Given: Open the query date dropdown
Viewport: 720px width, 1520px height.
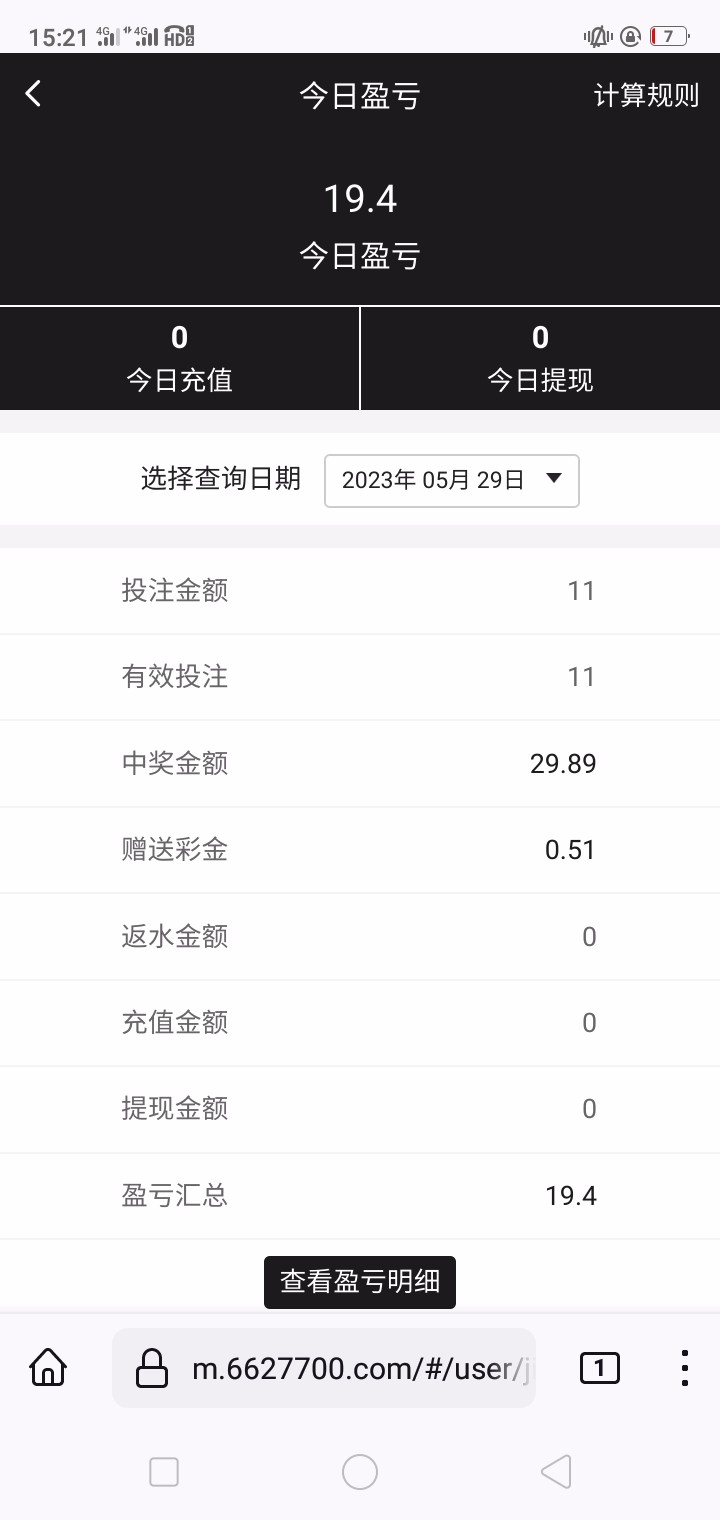Looking at the screenshot, I should click(452, 481).
